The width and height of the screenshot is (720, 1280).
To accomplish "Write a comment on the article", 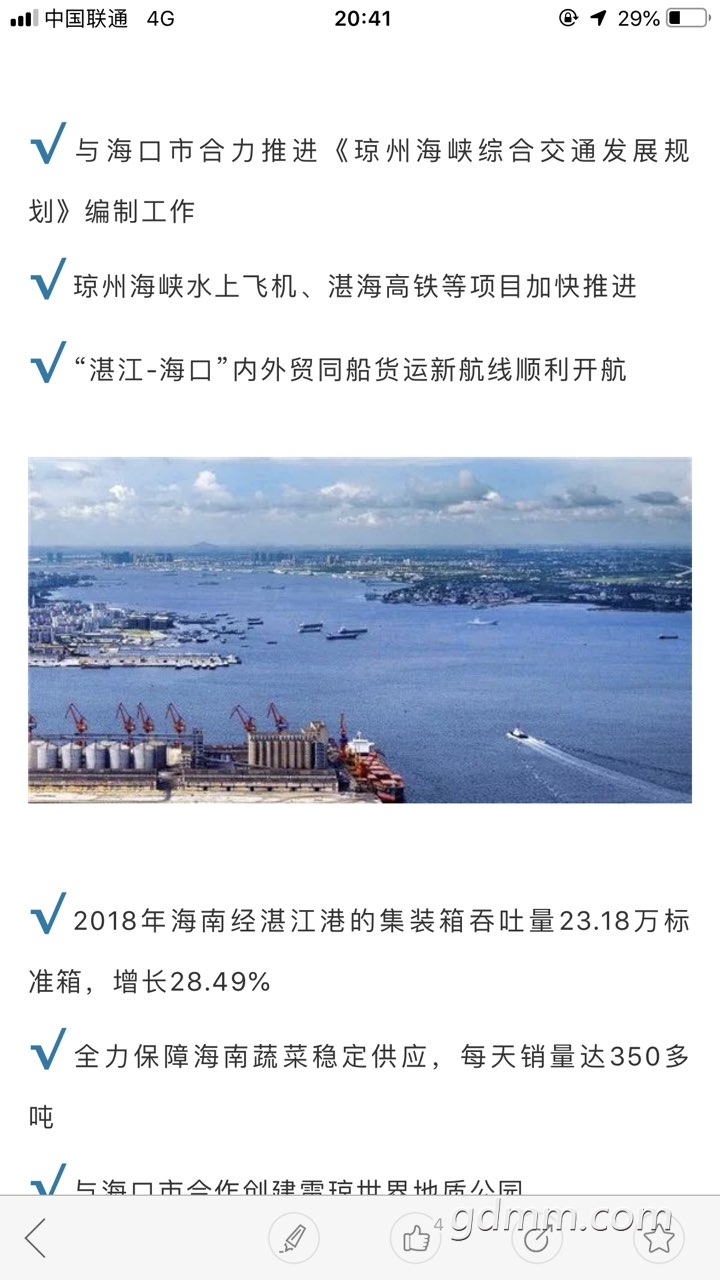I will coord(293,1239).
